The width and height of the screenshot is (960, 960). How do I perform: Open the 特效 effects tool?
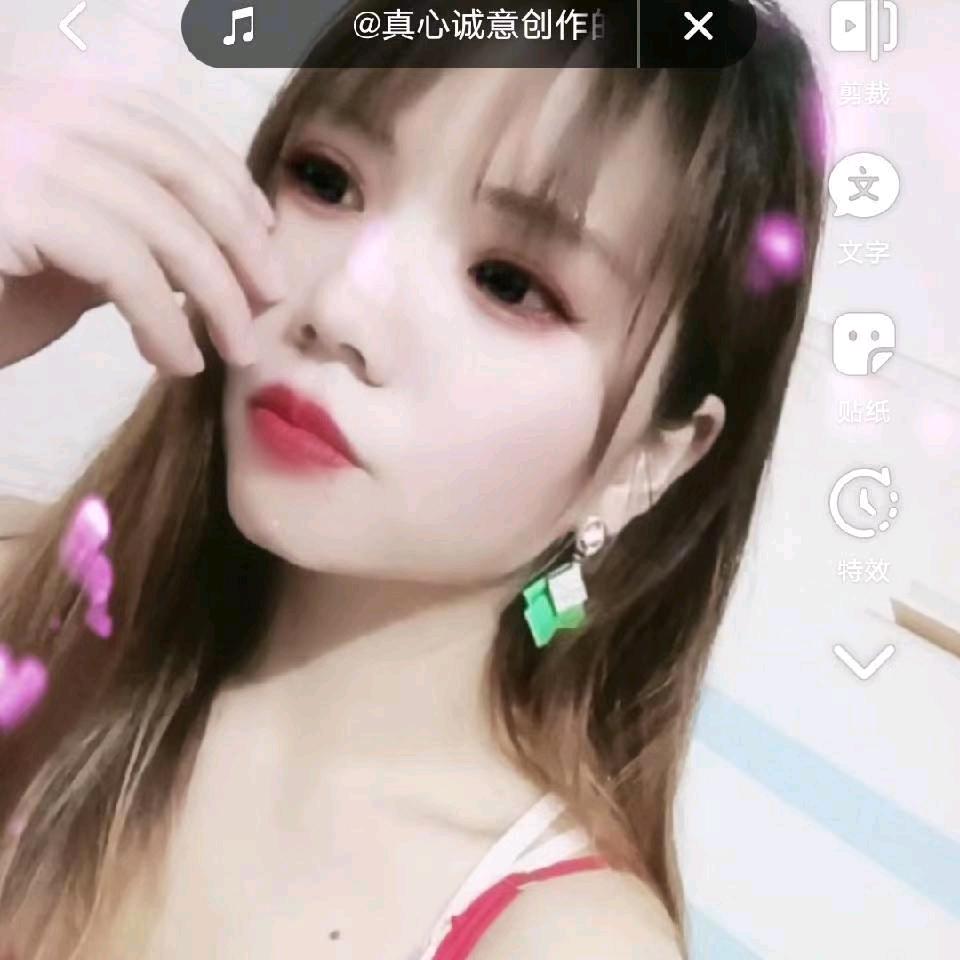[x=864, y=524]
